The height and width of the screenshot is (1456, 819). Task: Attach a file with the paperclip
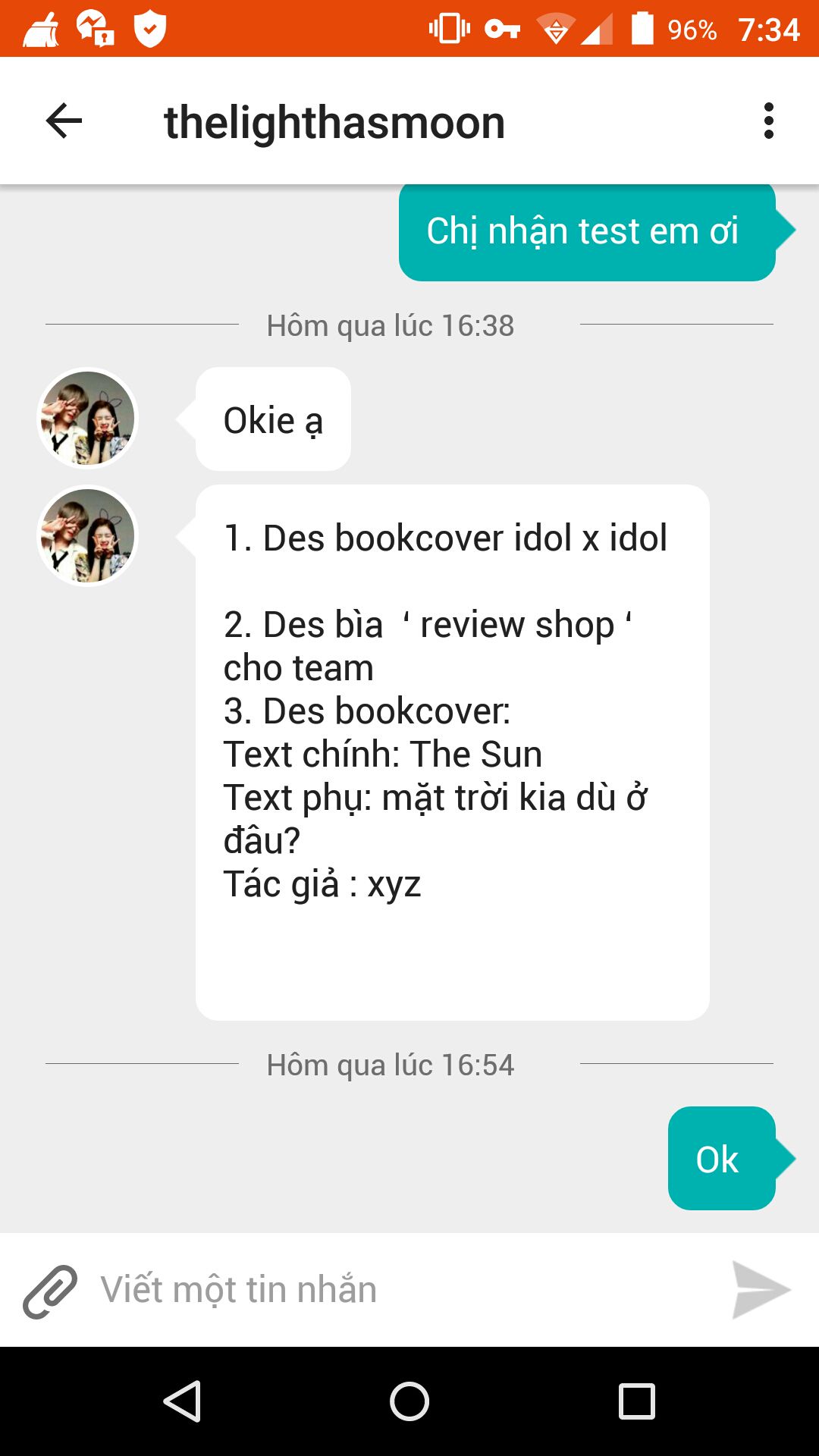click(50, 1291)
